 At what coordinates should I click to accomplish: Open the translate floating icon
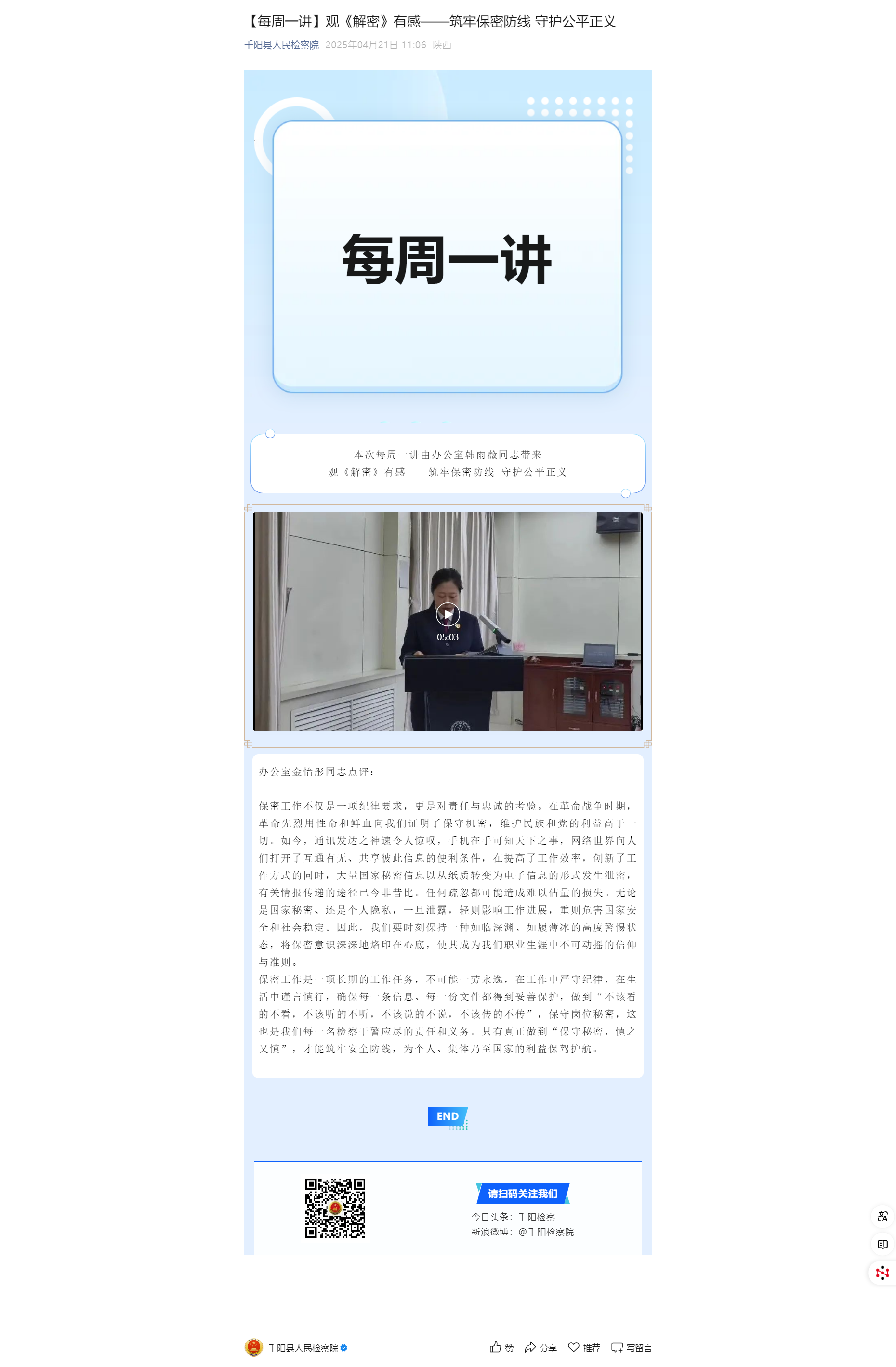pyautogui.click(x=882, y=1216)
